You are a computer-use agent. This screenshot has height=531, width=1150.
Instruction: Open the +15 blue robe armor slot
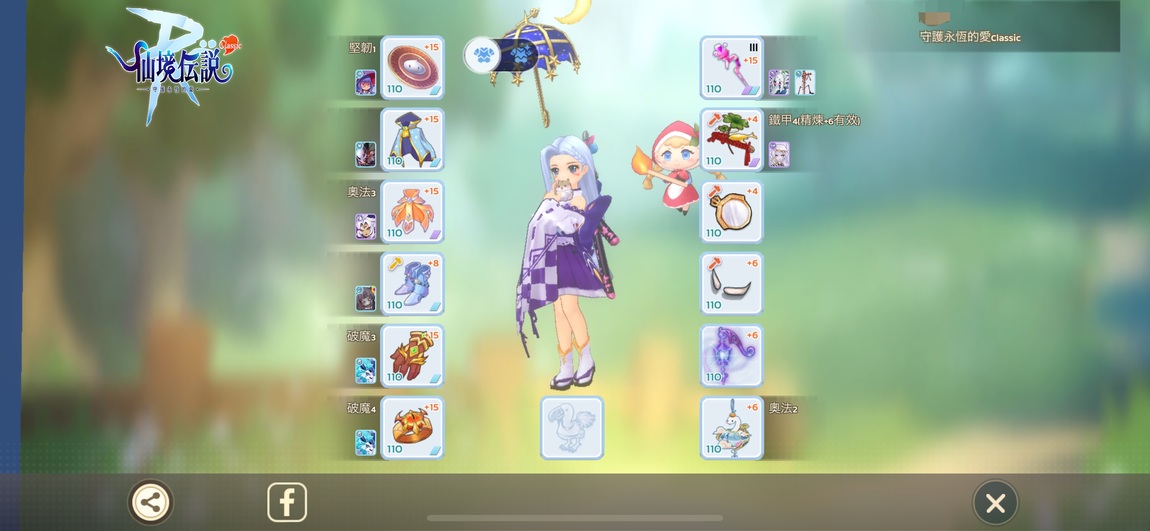[x=412, y=140]
